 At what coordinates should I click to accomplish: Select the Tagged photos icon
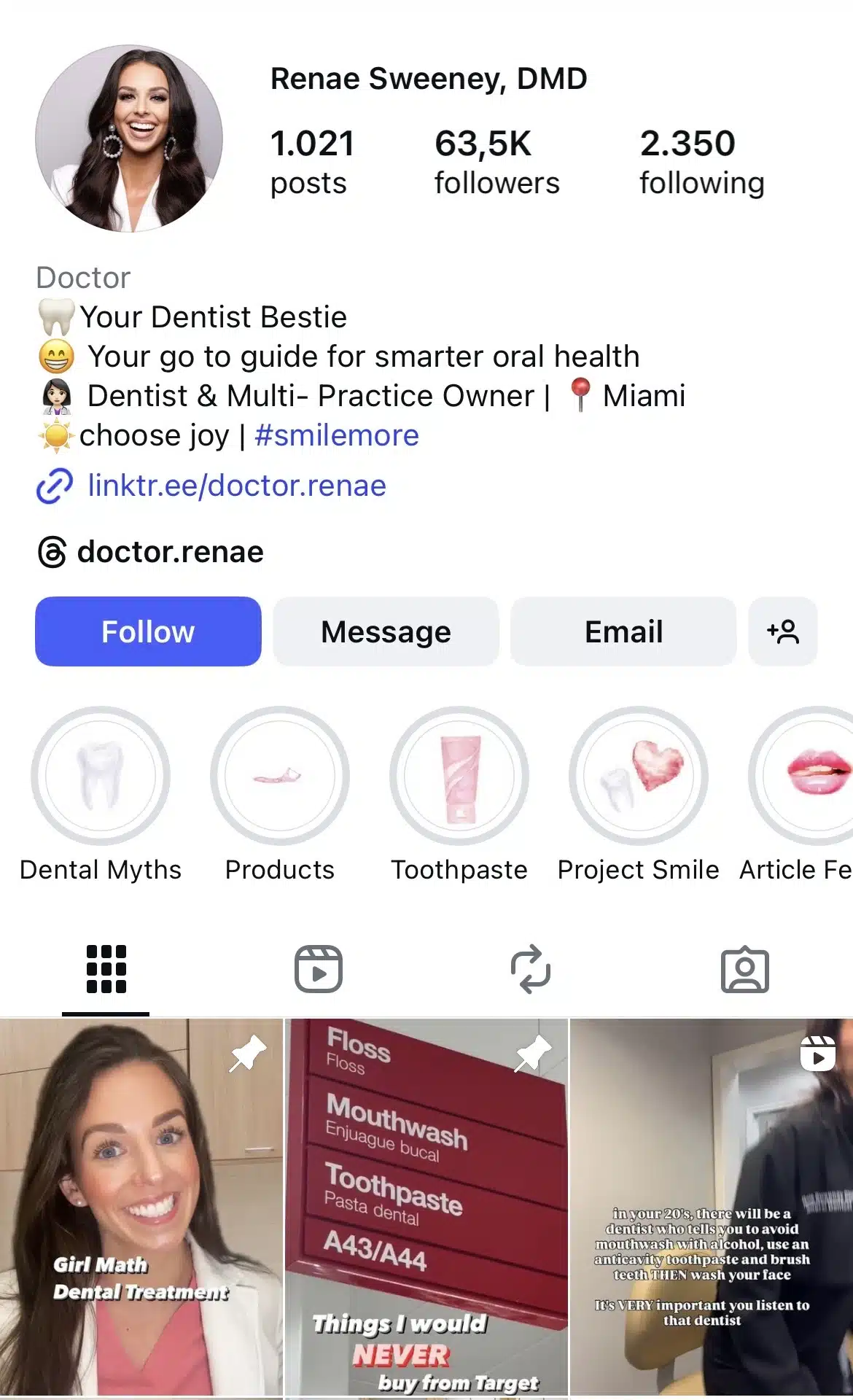(745, 970)
